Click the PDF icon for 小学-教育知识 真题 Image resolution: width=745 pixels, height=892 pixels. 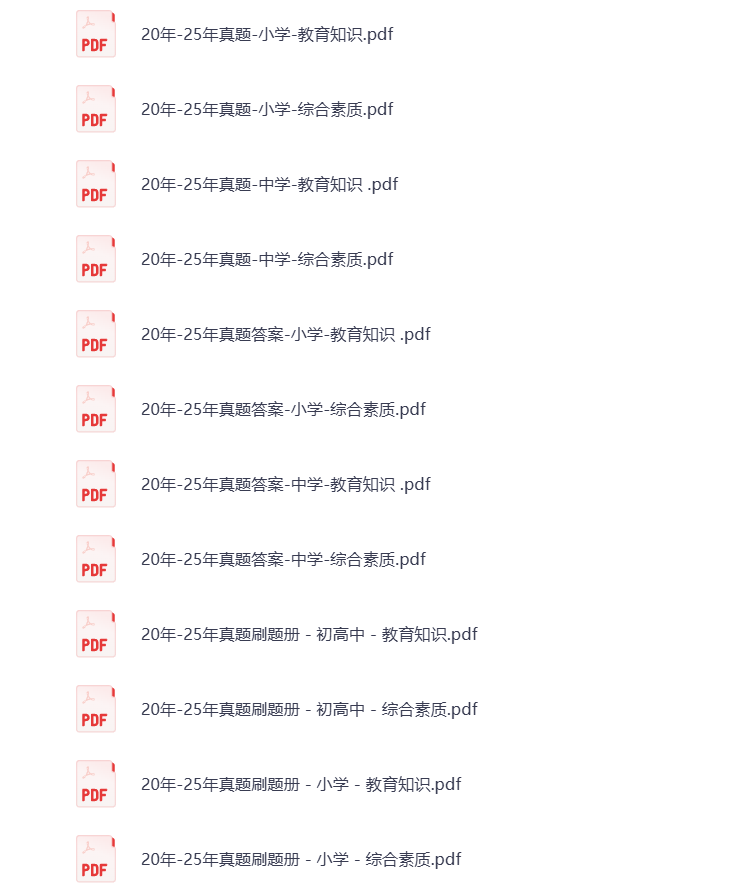pos(95,33)
